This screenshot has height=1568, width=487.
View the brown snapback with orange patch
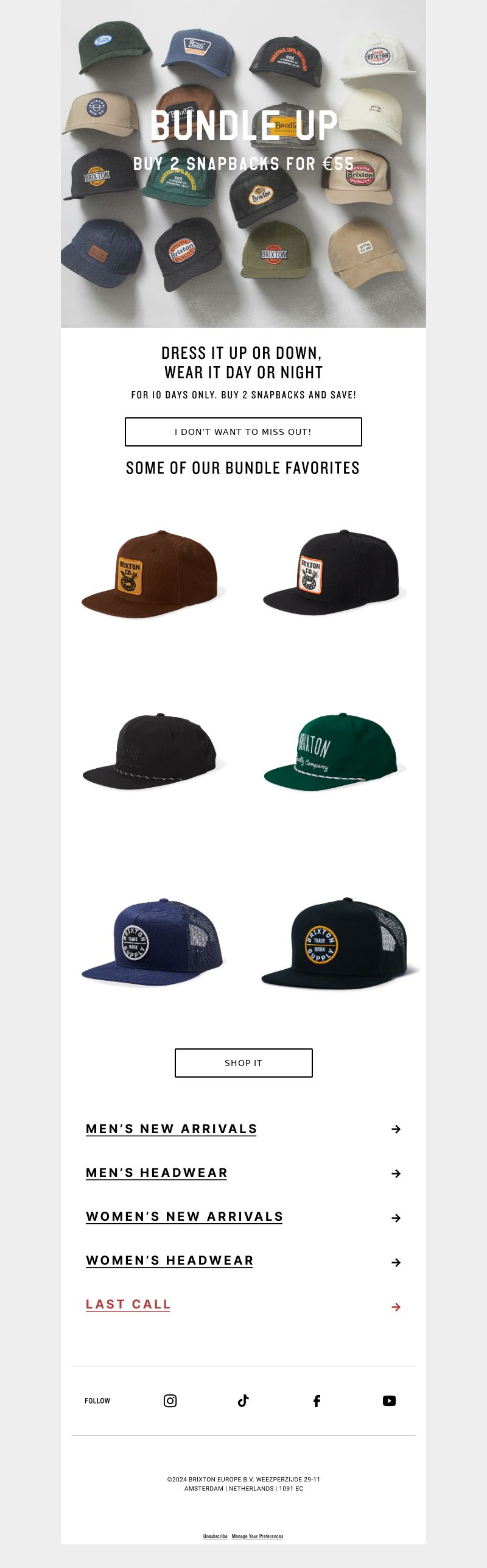point(153,574)
